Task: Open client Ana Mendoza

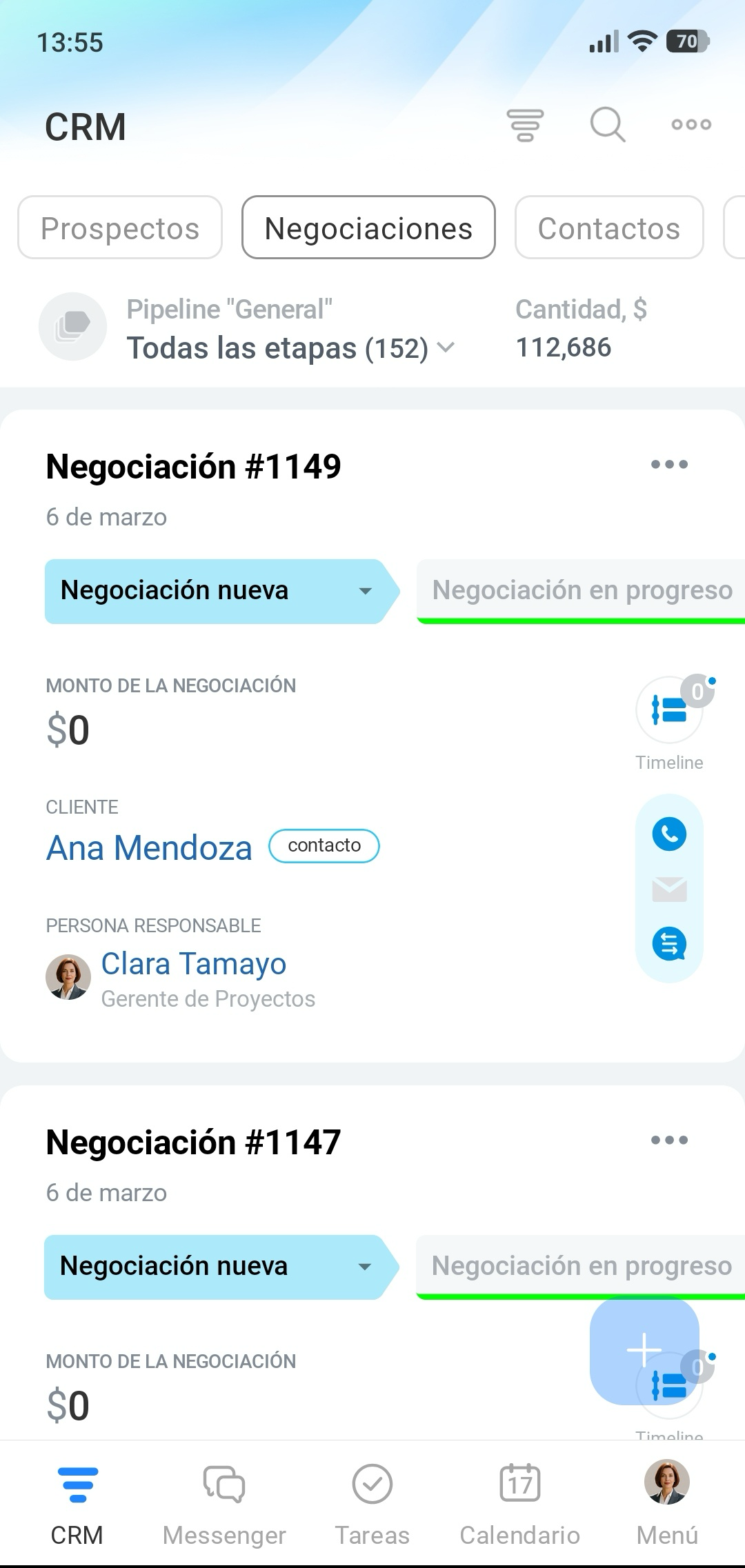Action: pyautogui.click(x=149, y=847)
